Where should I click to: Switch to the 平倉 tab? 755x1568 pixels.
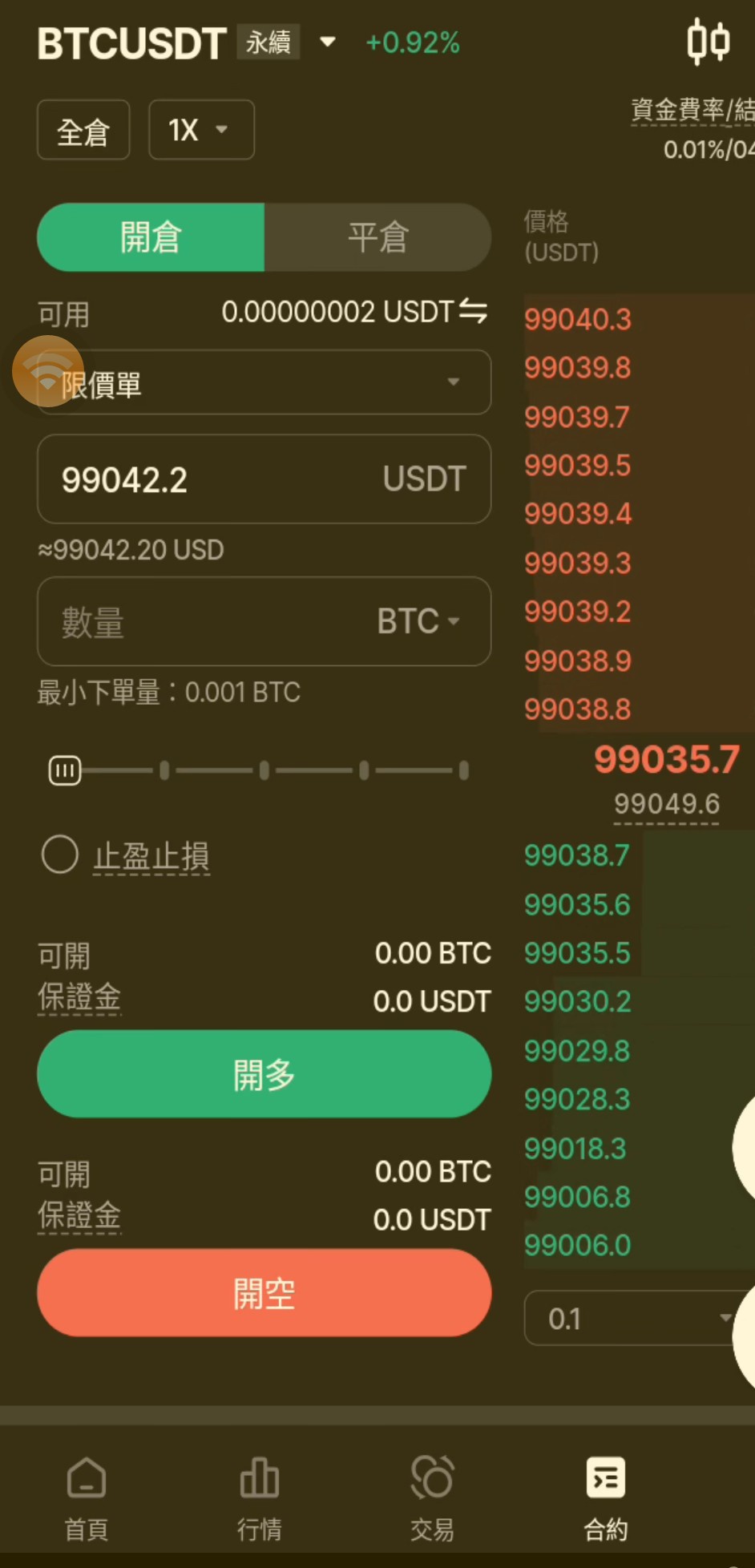pos(377,237)
